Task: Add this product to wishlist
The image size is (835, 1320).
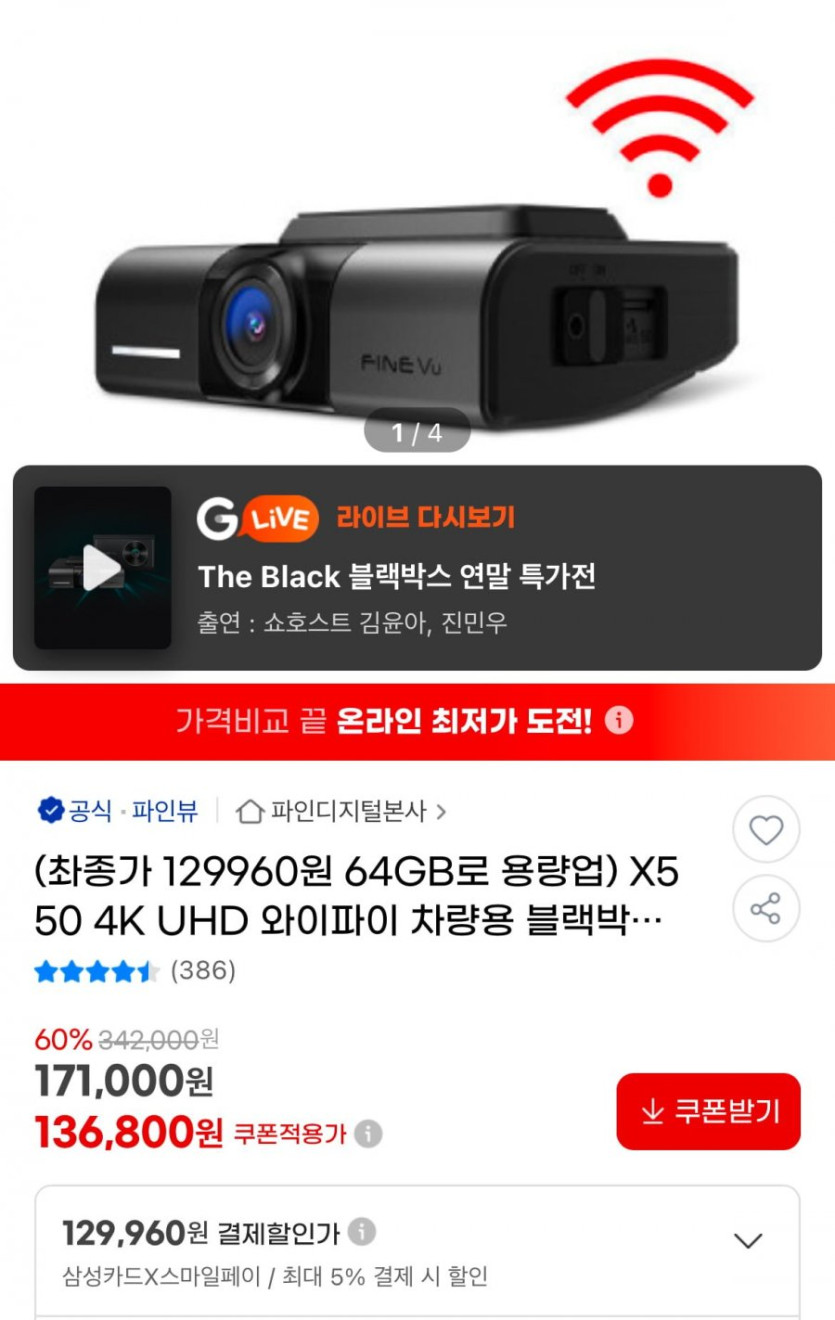Action: coord(766,830)
